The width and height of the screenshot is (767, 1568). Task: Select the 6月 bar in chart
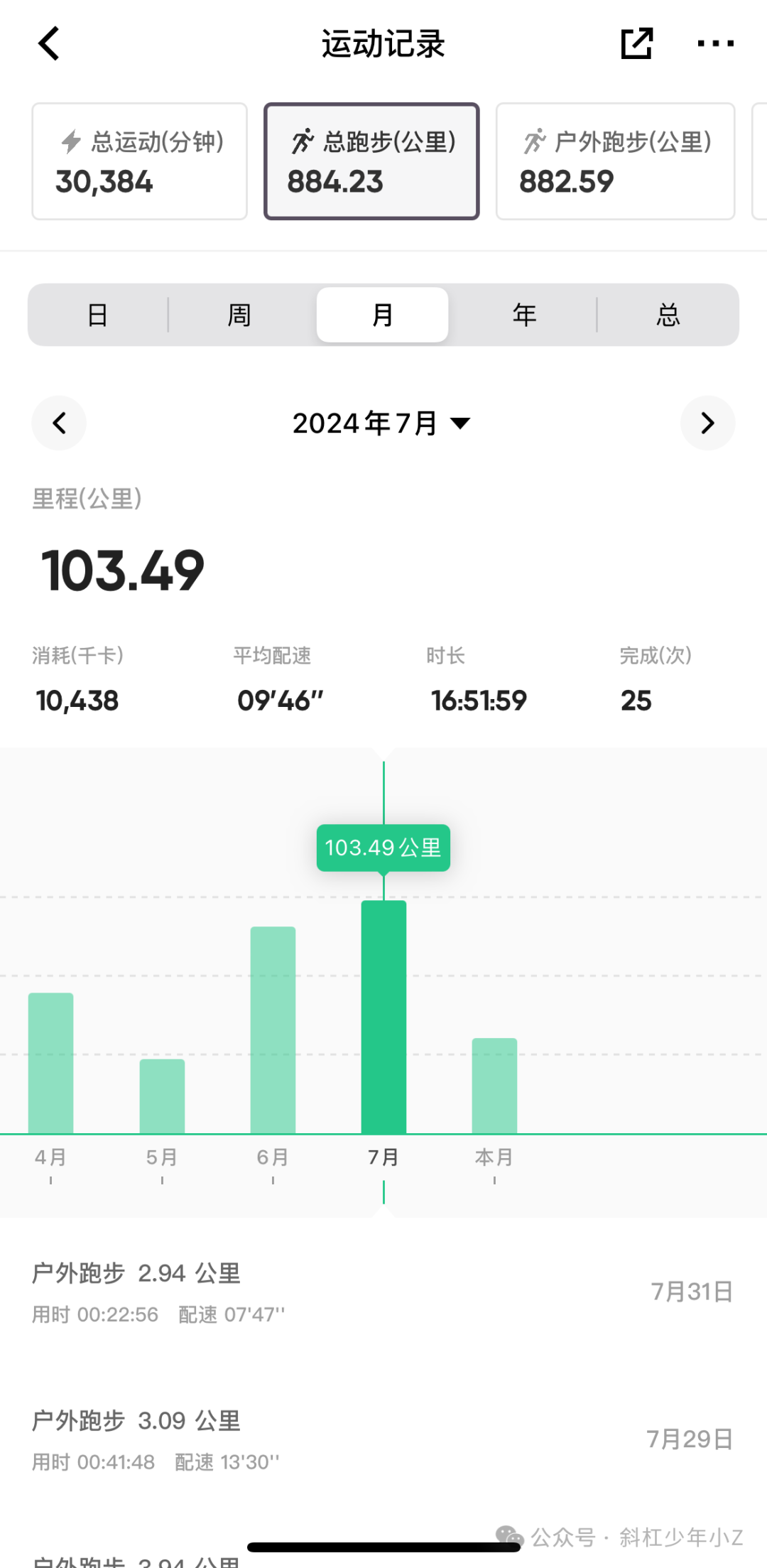(273, 1030)
